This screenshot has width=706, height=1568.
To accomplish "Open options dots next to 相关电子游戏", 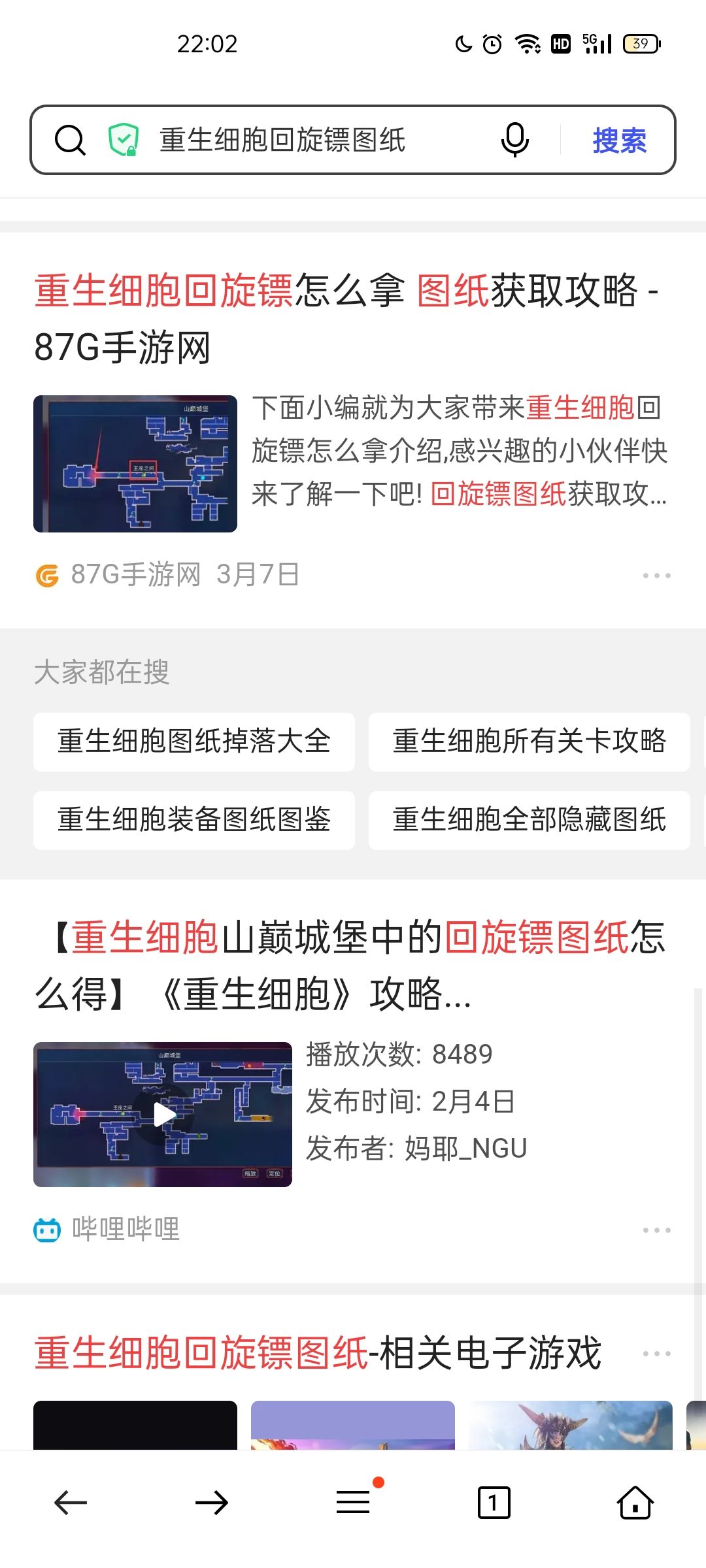I will [656, 1353].
